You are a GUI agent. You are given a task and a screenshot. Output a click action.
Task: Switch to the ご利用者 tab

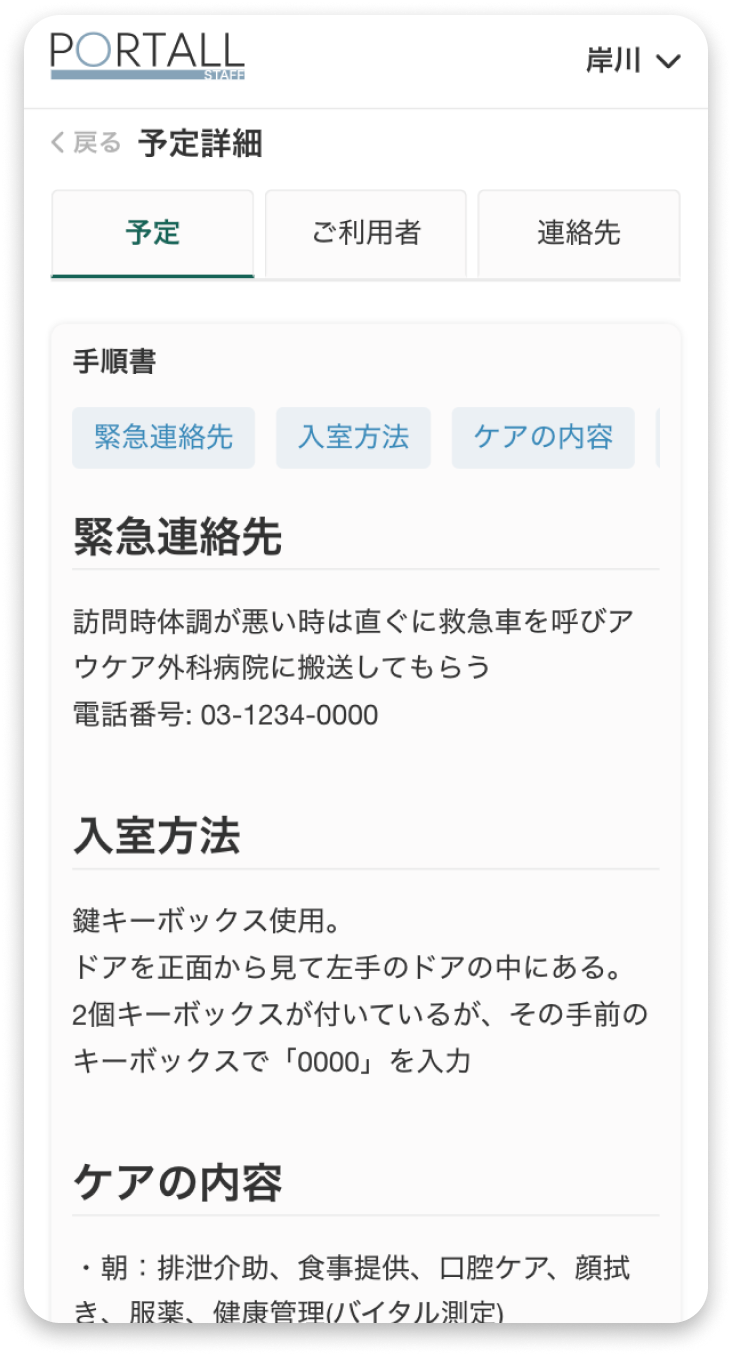point(366,233)
